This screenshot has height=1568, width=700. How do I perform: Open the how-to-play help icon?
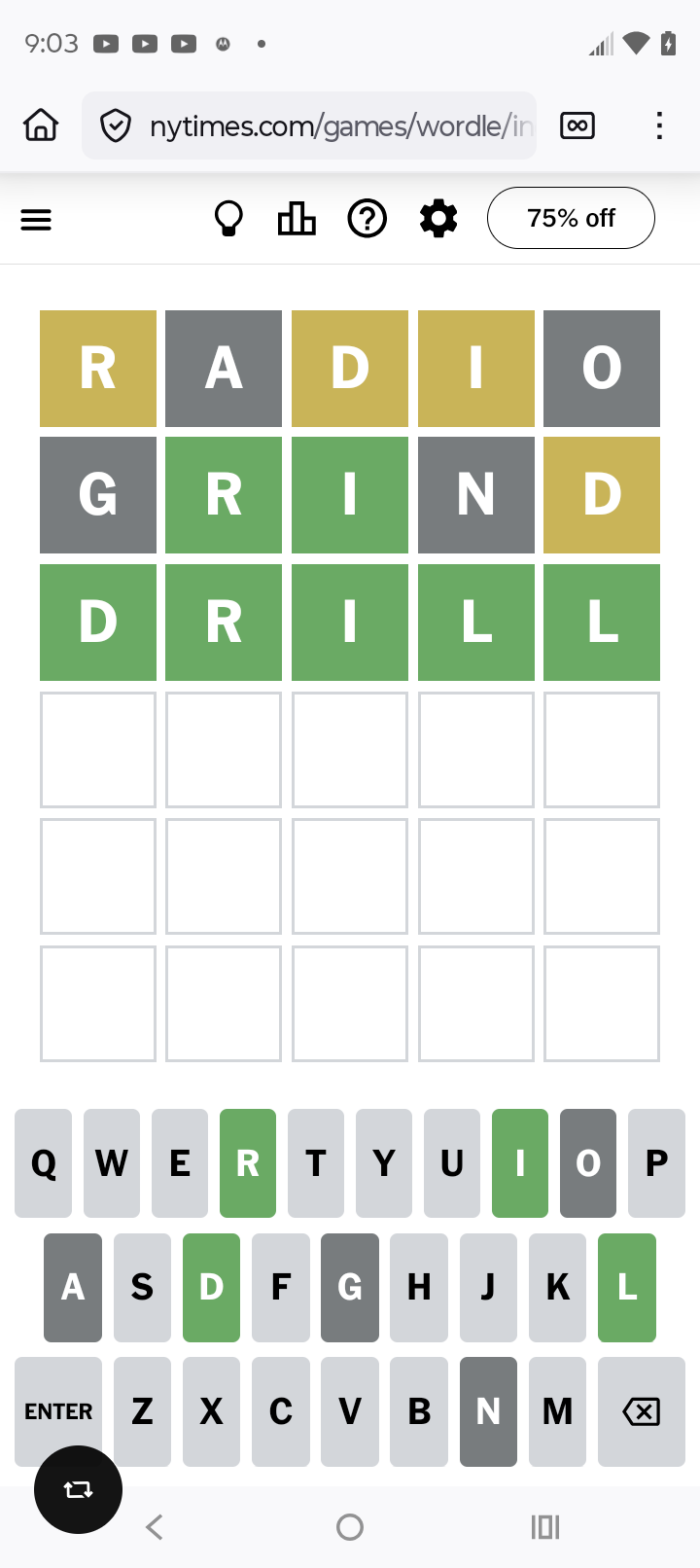[367, 219]
